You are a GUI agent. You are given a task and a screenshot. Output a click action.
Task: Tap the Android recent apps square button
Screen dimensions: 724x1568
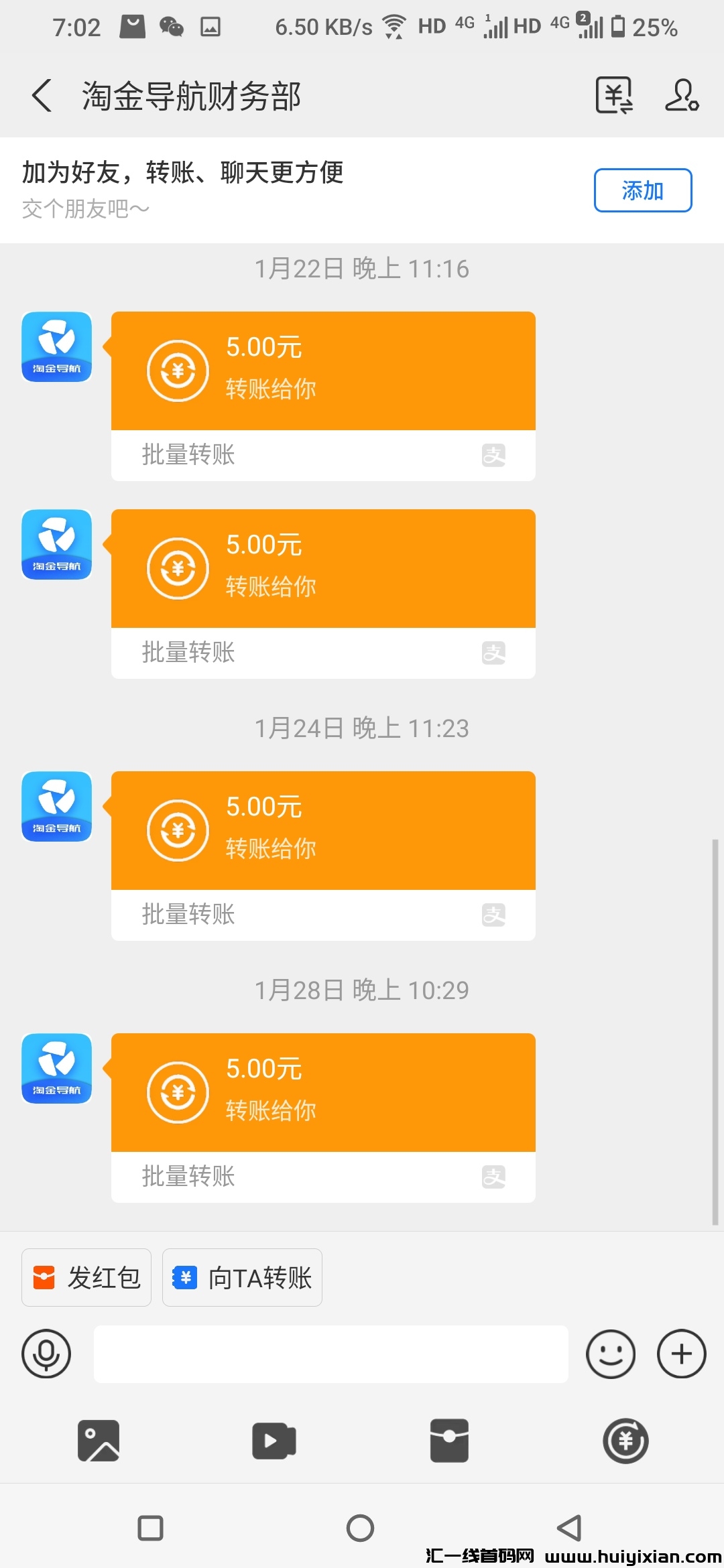click(151, 1528)
